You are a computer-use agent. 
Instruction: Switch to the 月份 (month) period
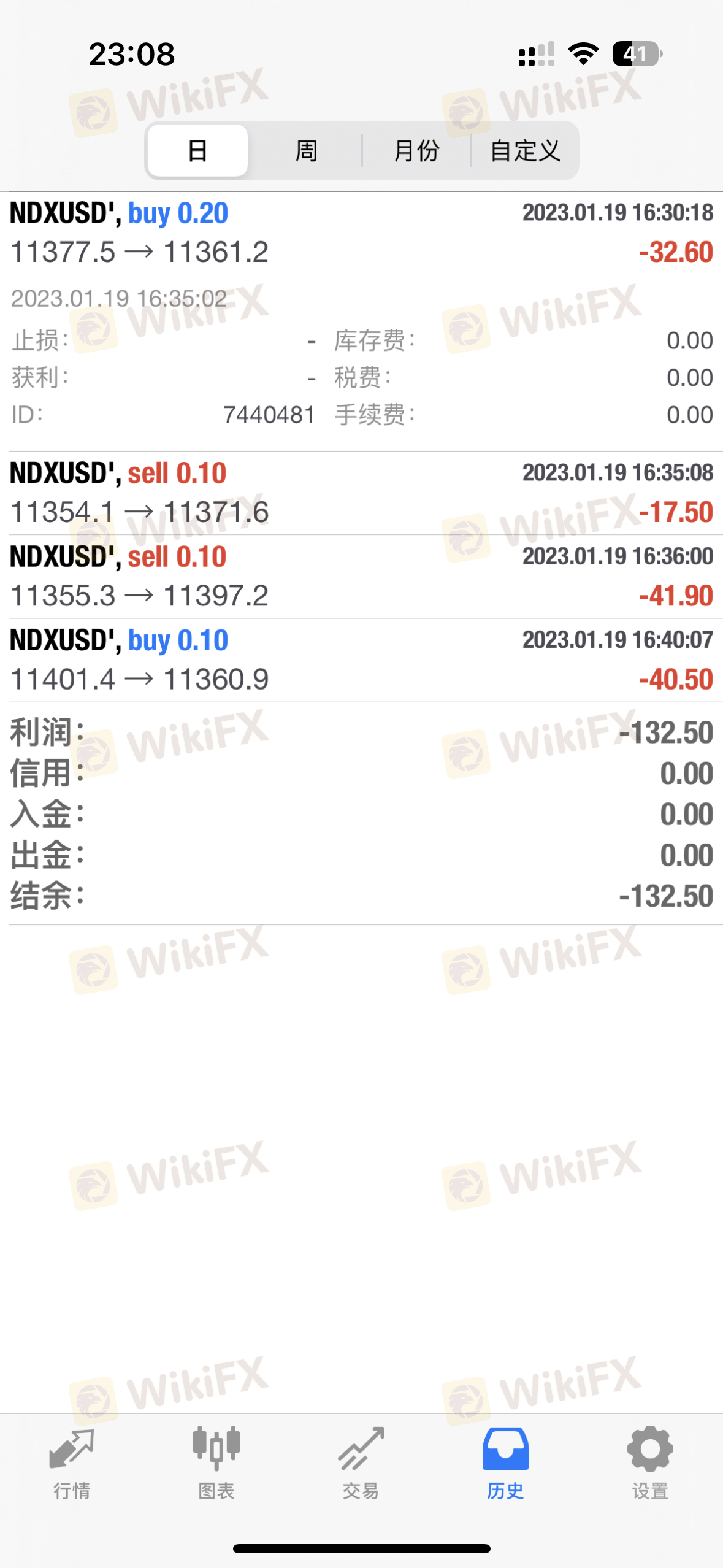(x=416, y=150)
